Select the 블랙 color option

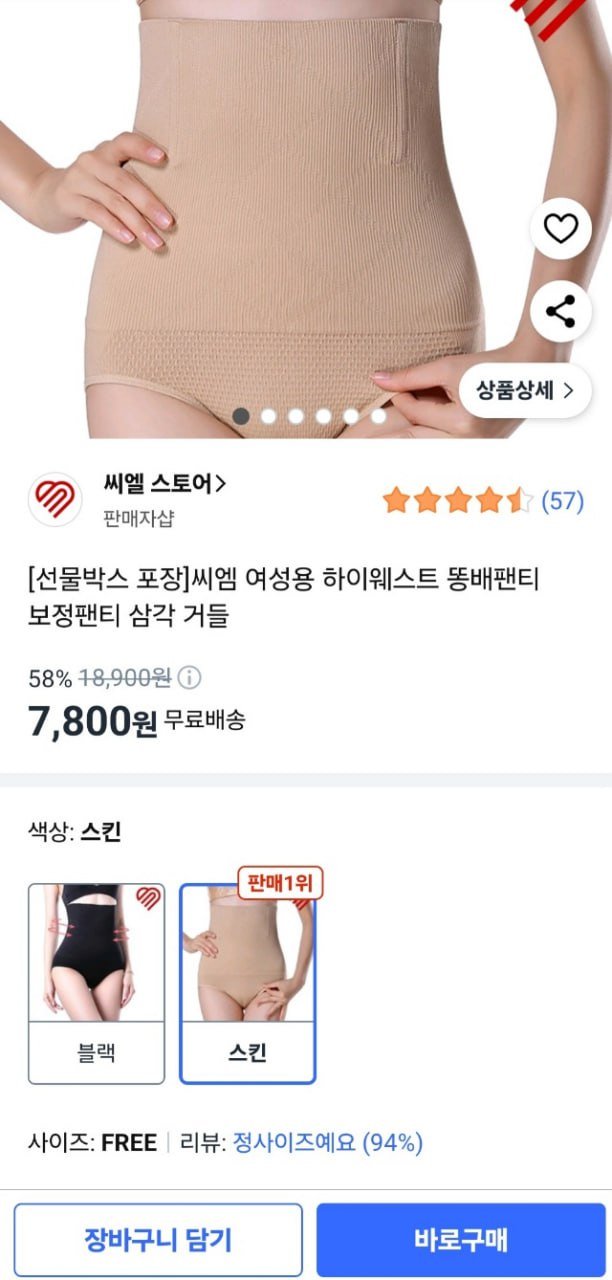[96, 983]
